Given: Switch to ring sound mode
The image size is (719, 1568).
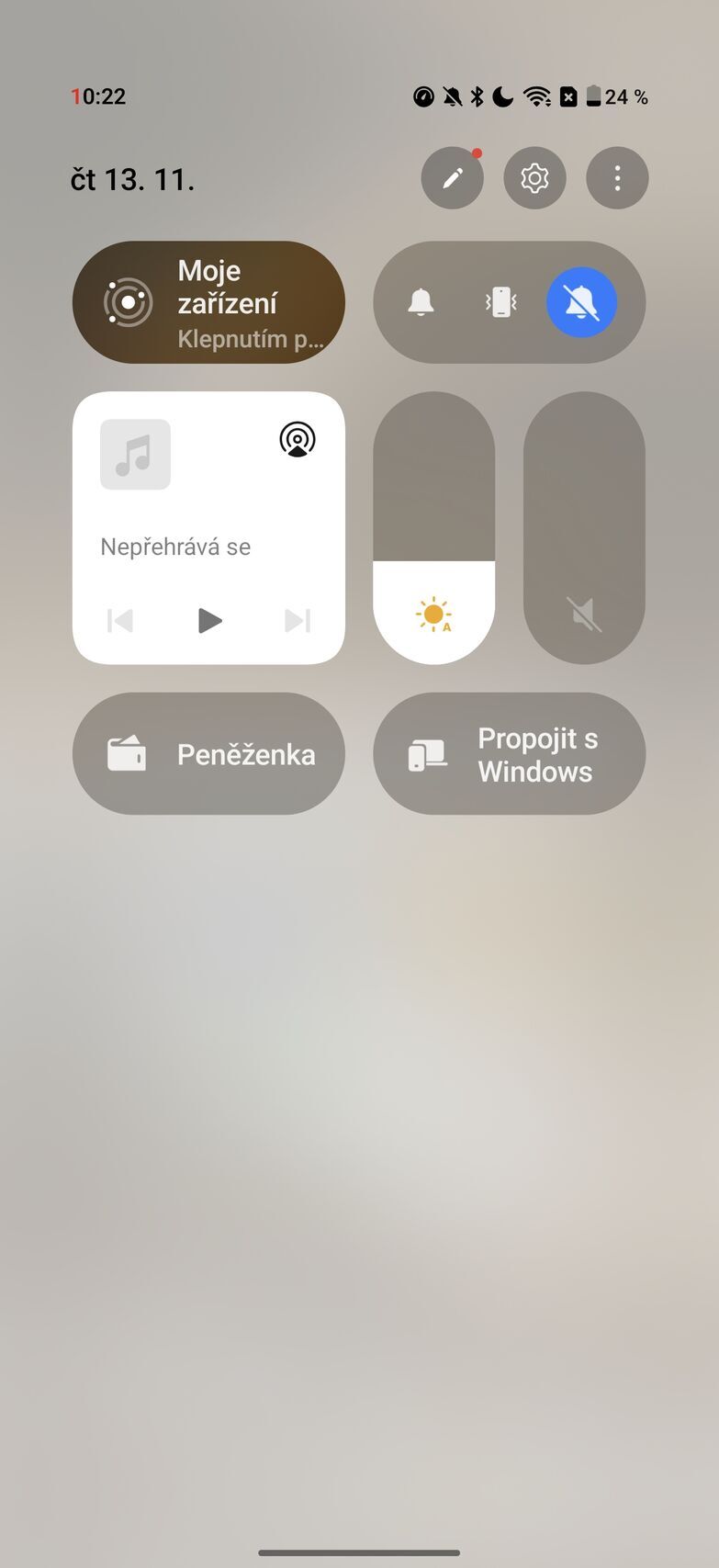Looking at the screenshot, I should pyautogui.click(x=421, y=302).
